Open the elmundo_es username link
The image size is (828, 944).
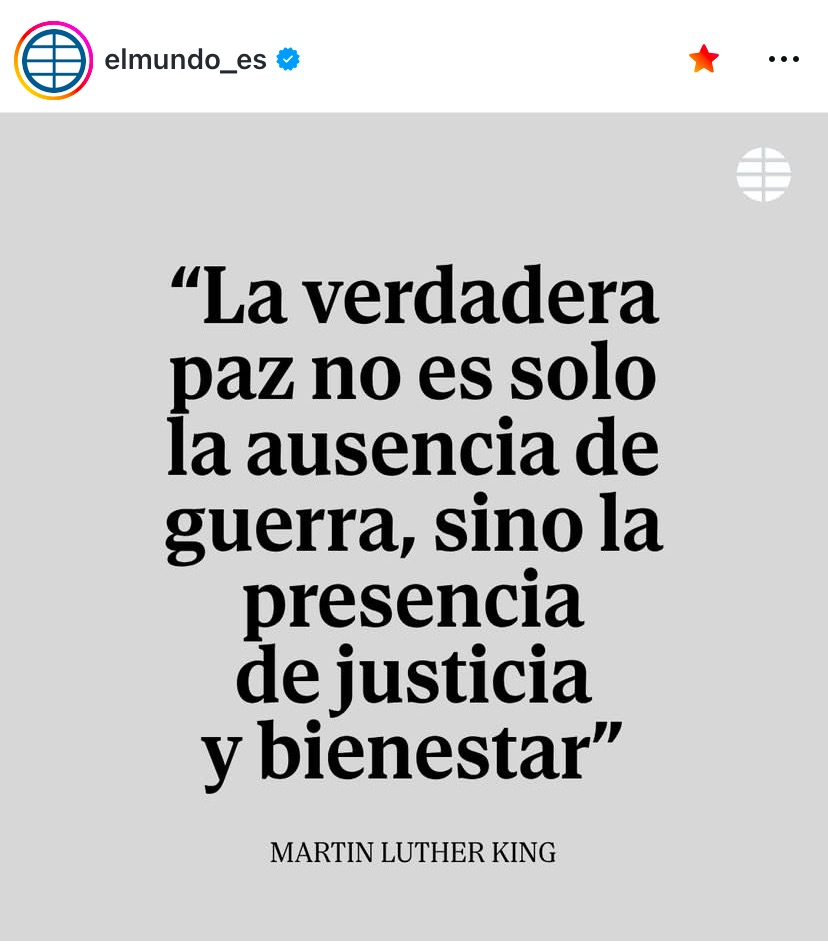point(185,60)
